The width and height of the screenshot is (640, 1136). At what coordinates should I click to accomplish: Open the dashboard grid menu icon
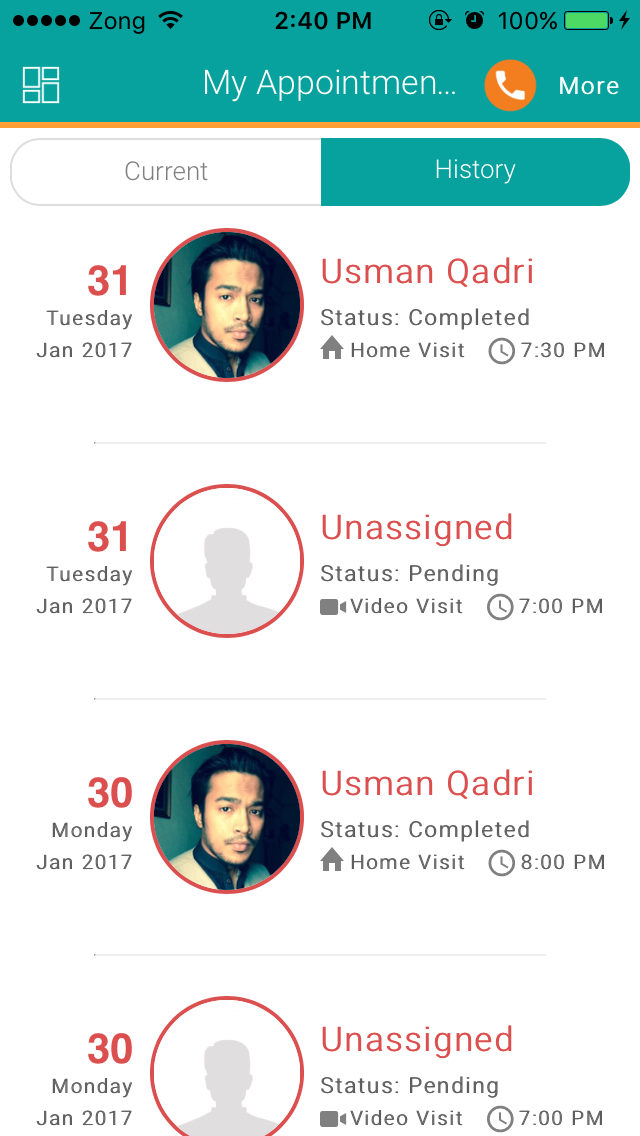[41, 85]
